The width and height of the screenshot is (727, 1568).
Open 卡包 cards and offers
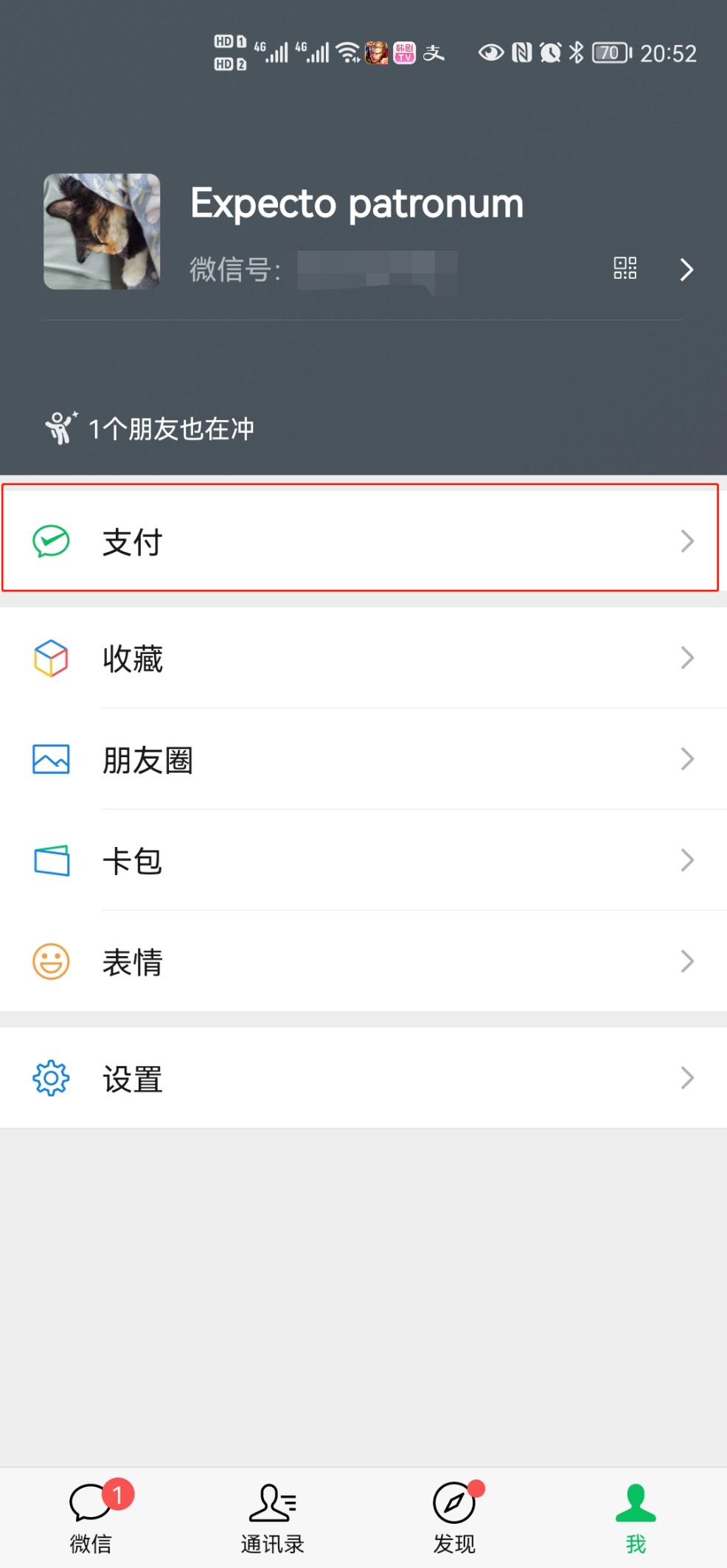pos(363,860)
